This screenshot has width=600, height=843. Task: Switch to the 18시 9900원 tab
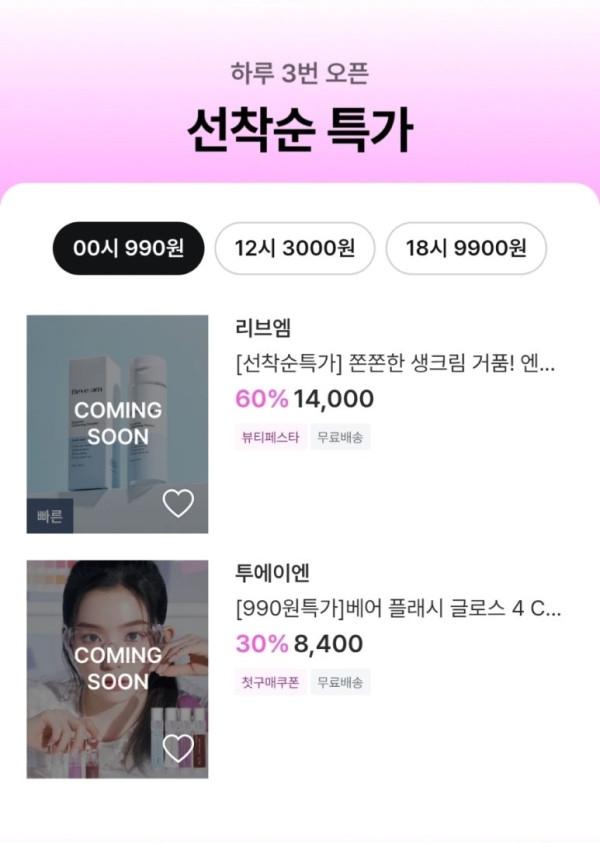click(466, 248)
